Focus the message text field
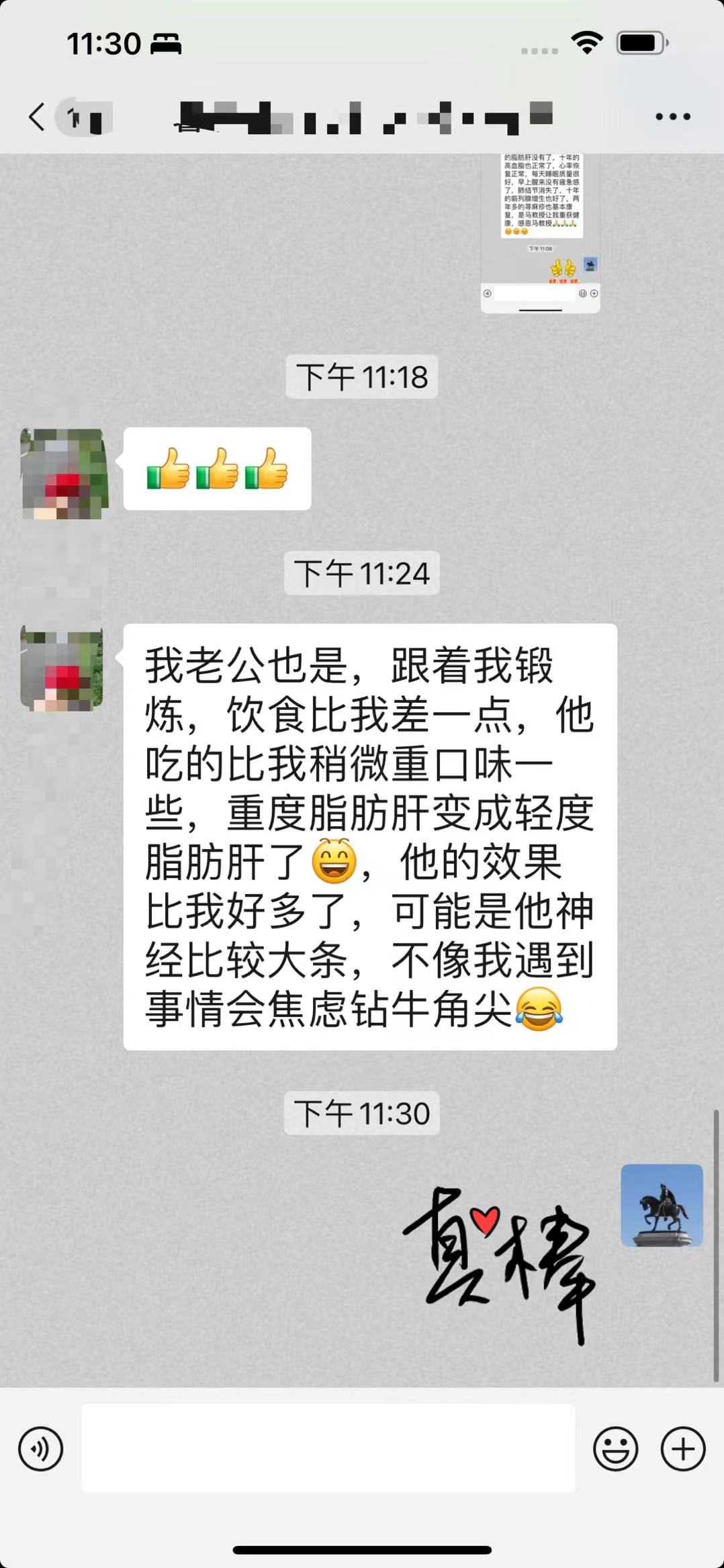 tap(328, 1449)
